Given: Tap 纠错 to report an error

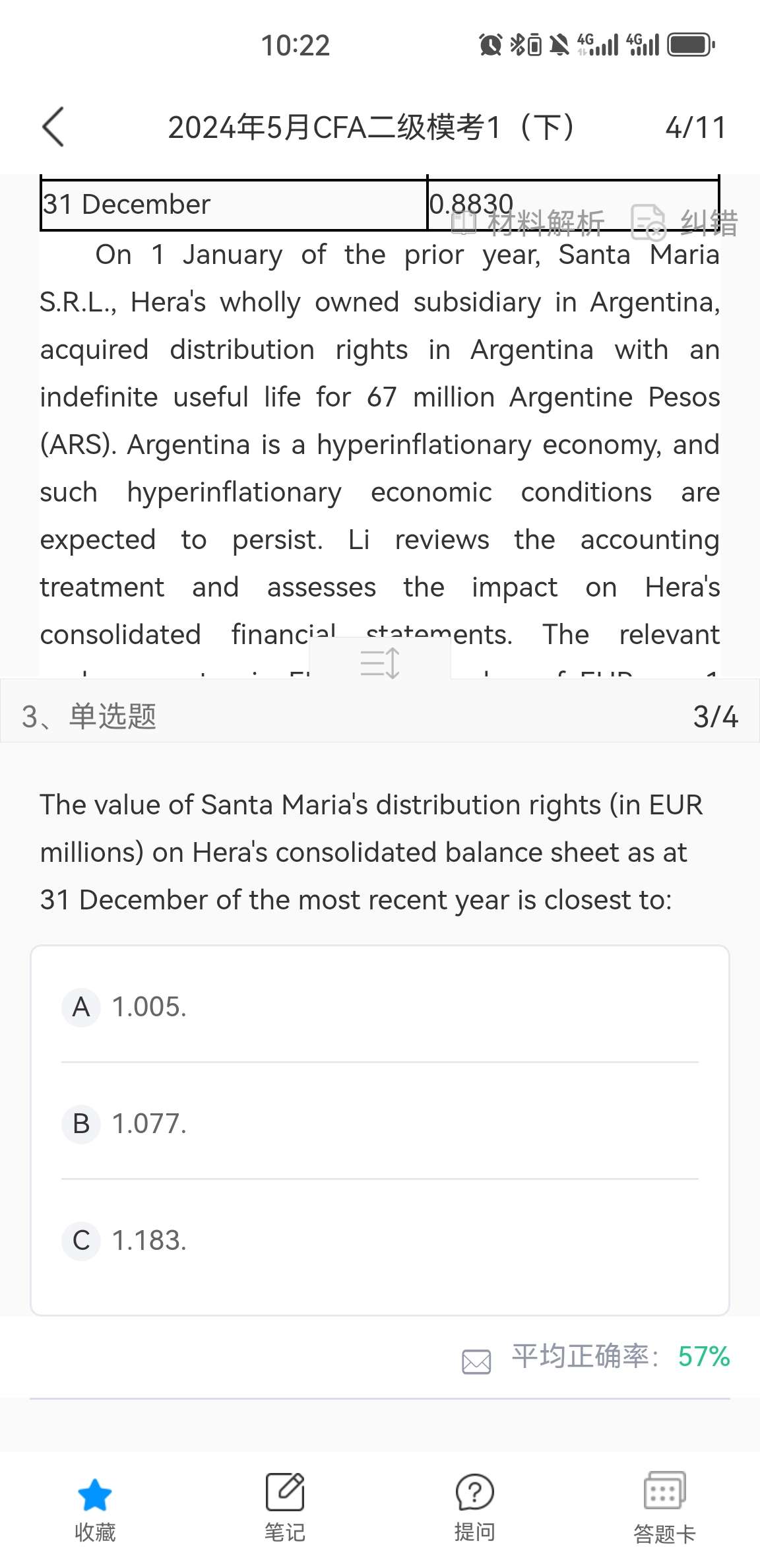Looking at the screenshot, I should click(685, 223).
